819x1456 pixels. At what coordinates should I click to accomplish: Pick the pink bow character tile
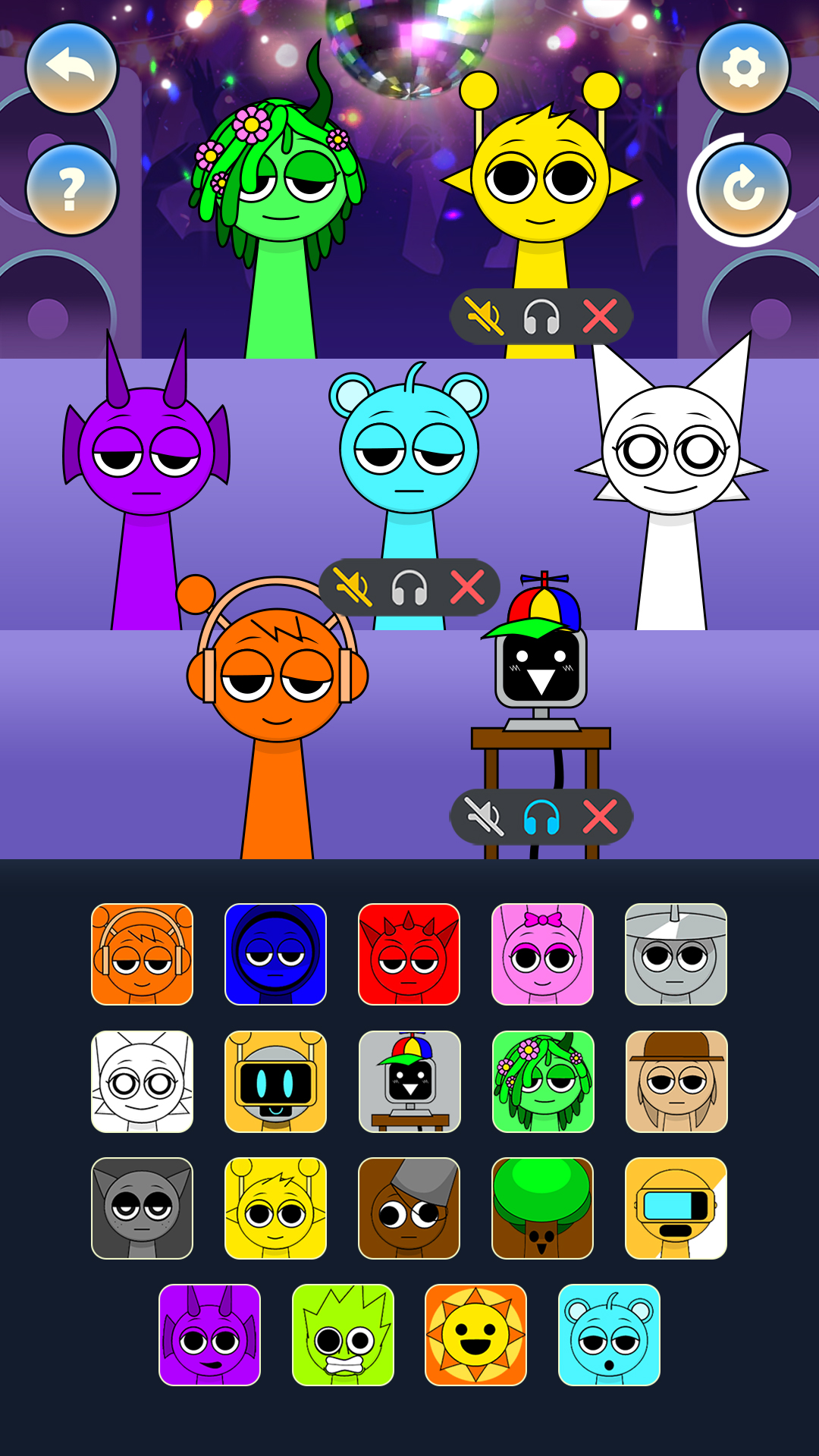pos(542,954)
